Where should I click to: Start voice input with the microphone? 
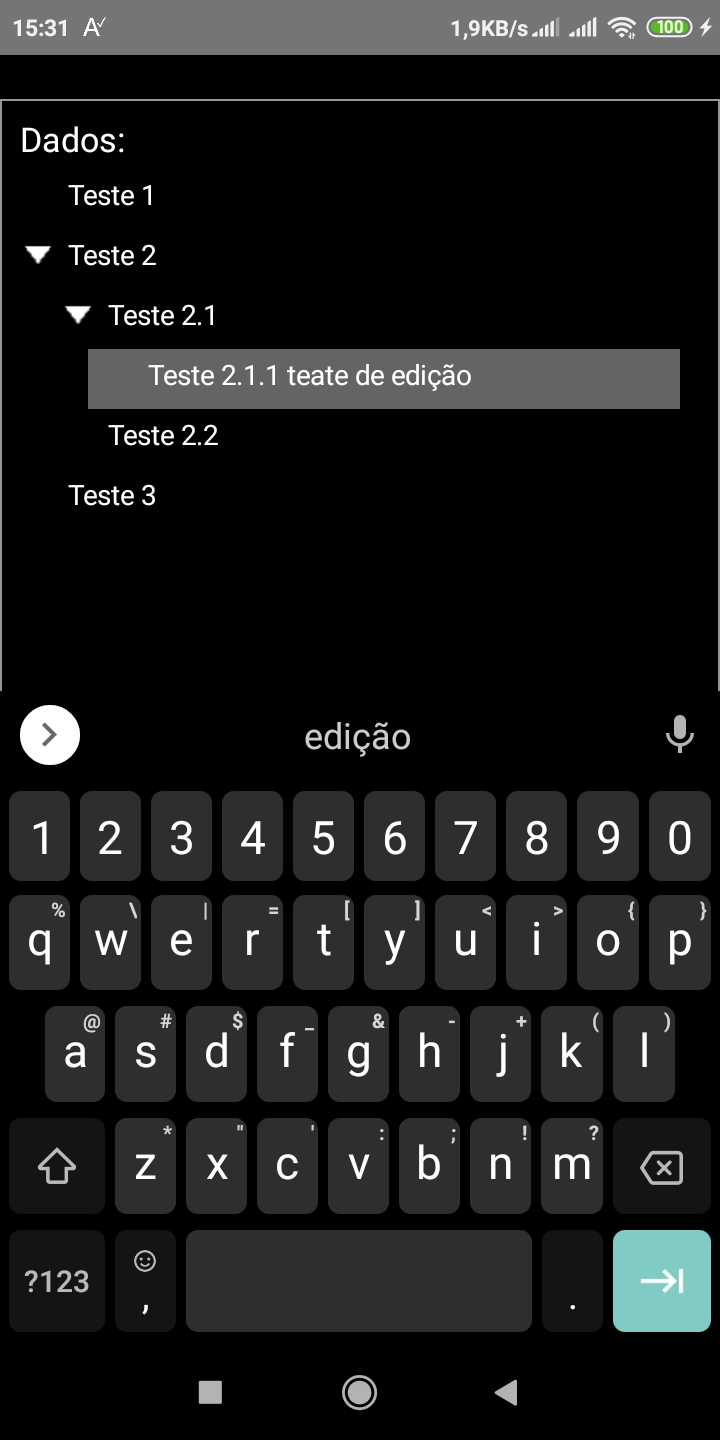679,735
